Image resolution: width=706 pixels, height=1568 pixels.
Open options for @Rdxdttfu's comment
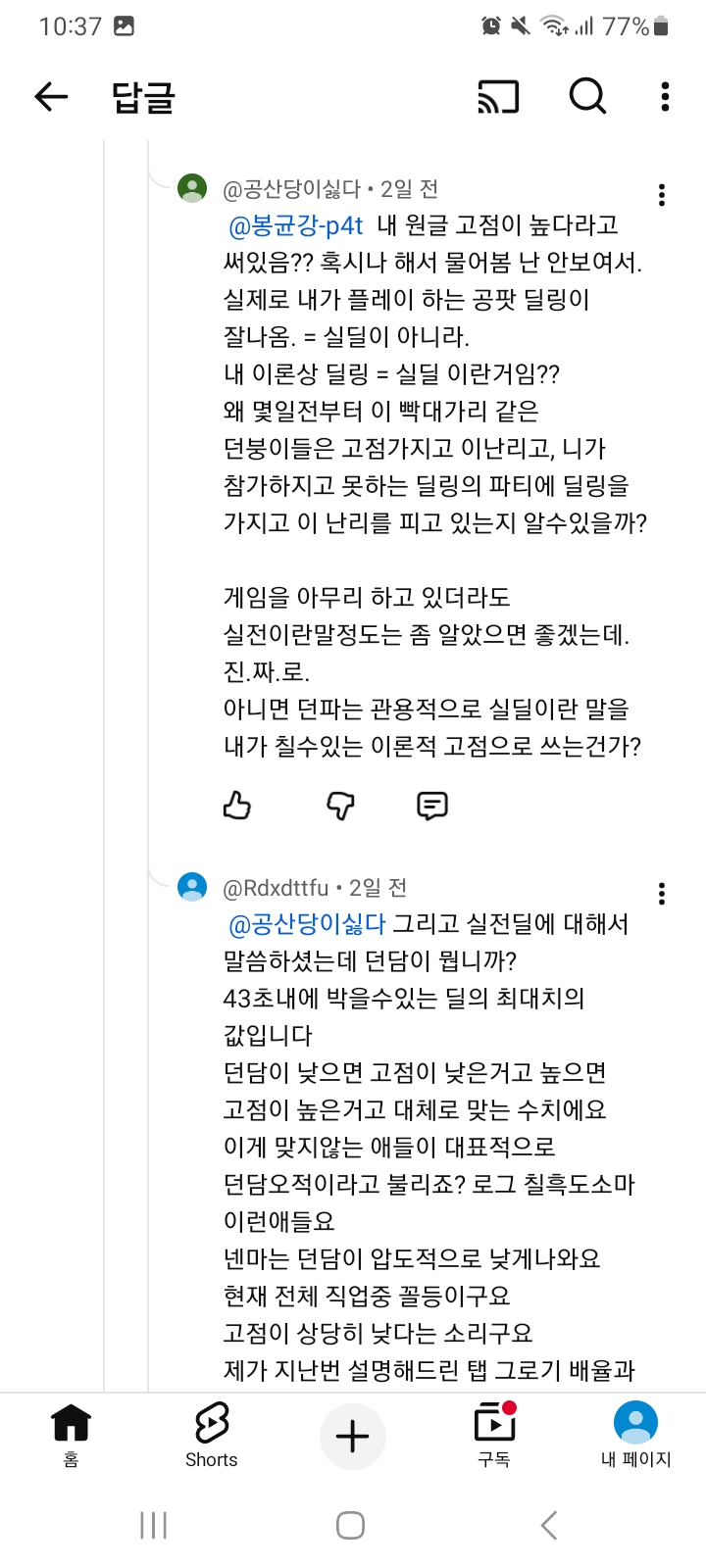coord(662,894)
